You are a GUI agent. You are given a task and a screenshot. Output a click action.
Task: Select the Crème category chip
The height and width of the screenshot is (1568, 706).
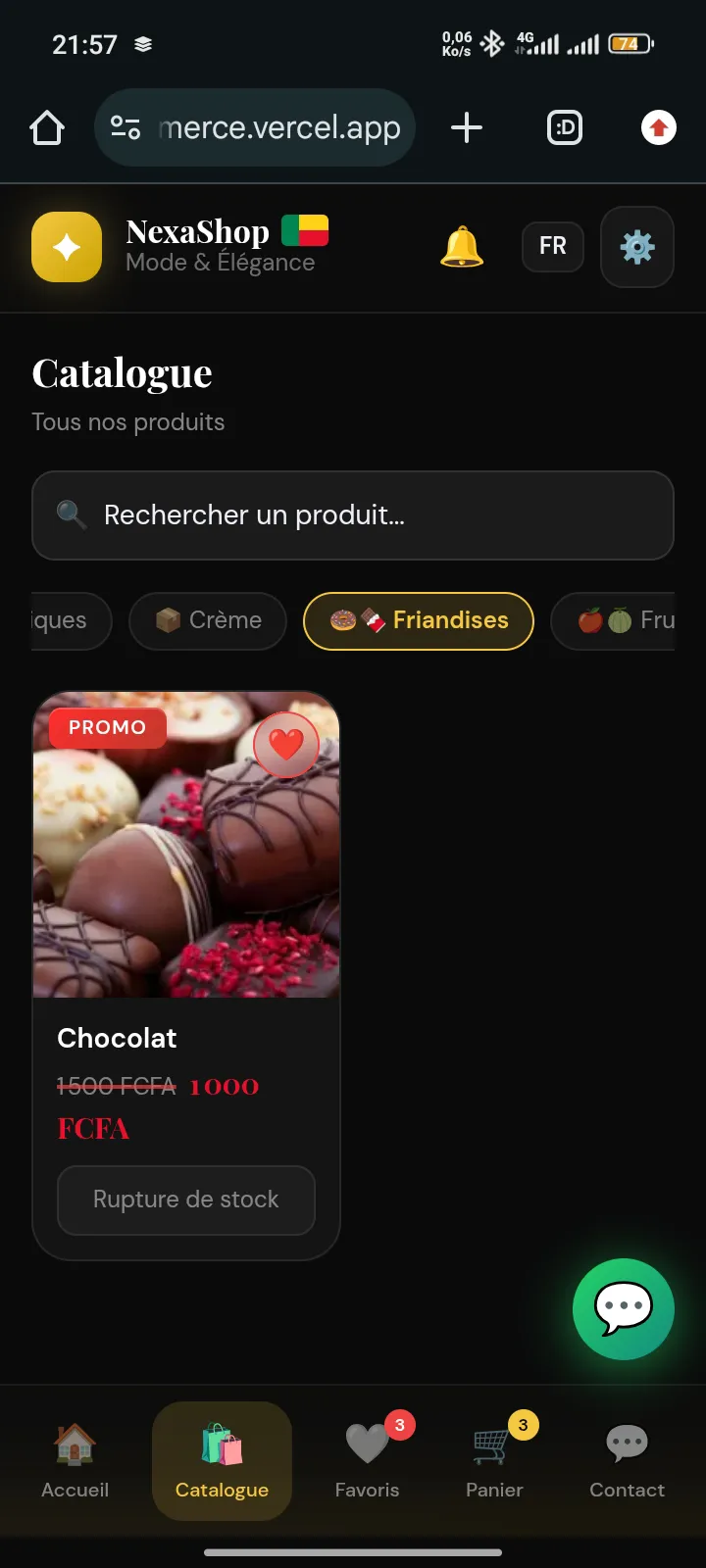pos(208,620)
